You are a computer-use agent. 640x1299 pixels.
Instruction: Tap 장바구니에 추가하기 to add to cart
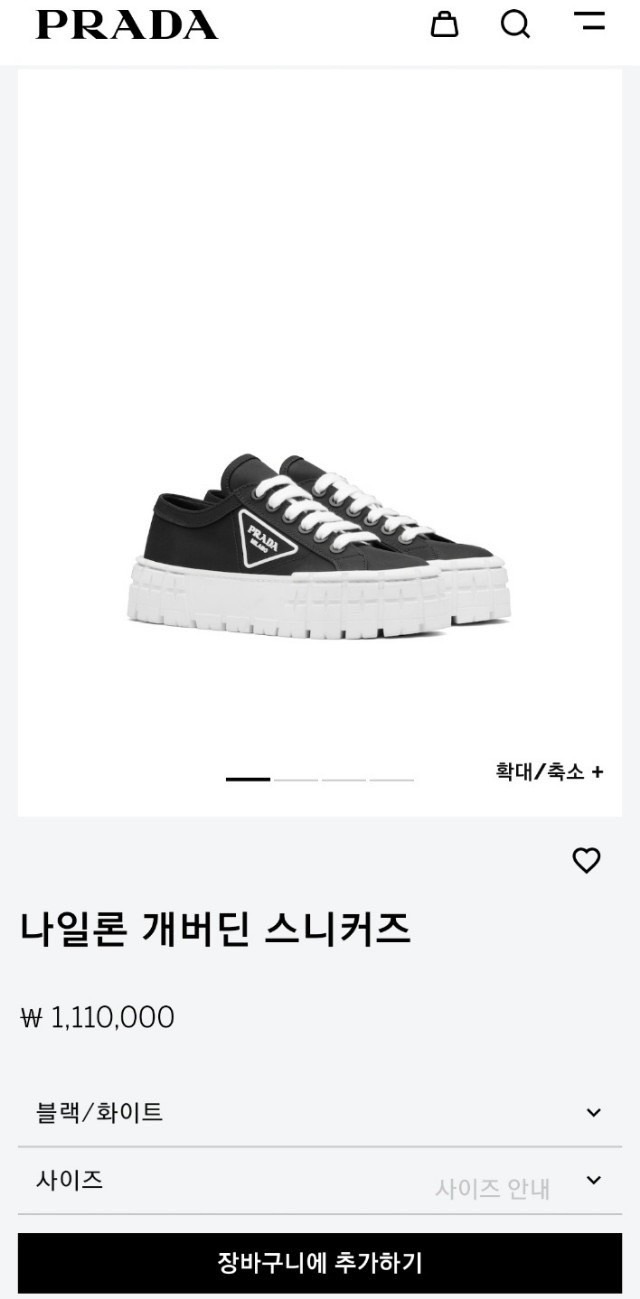pos(320,1263)
